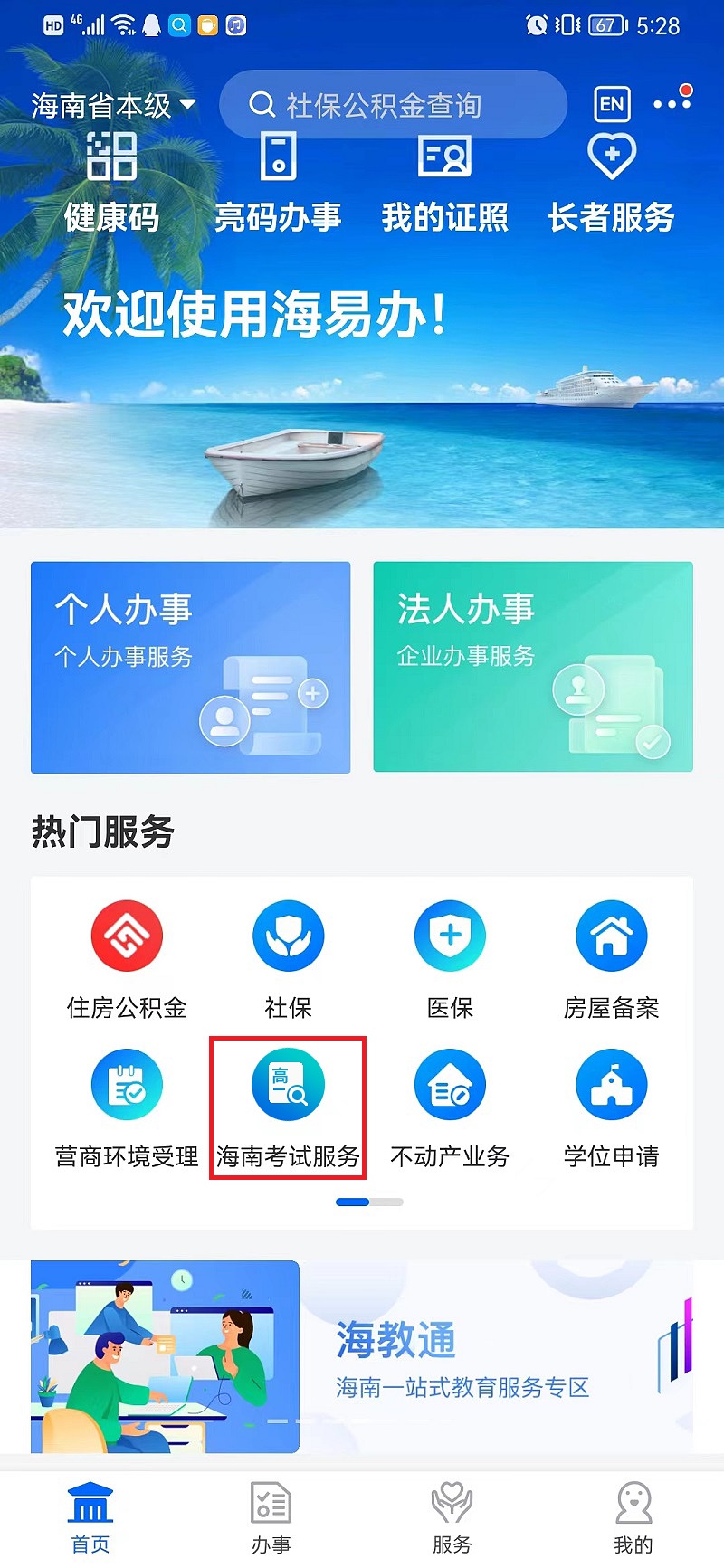Screen dimensions: 724x1568
Task: Open the 海教通 education banner
Action: pyautogui.click(x=362, y=1356)
